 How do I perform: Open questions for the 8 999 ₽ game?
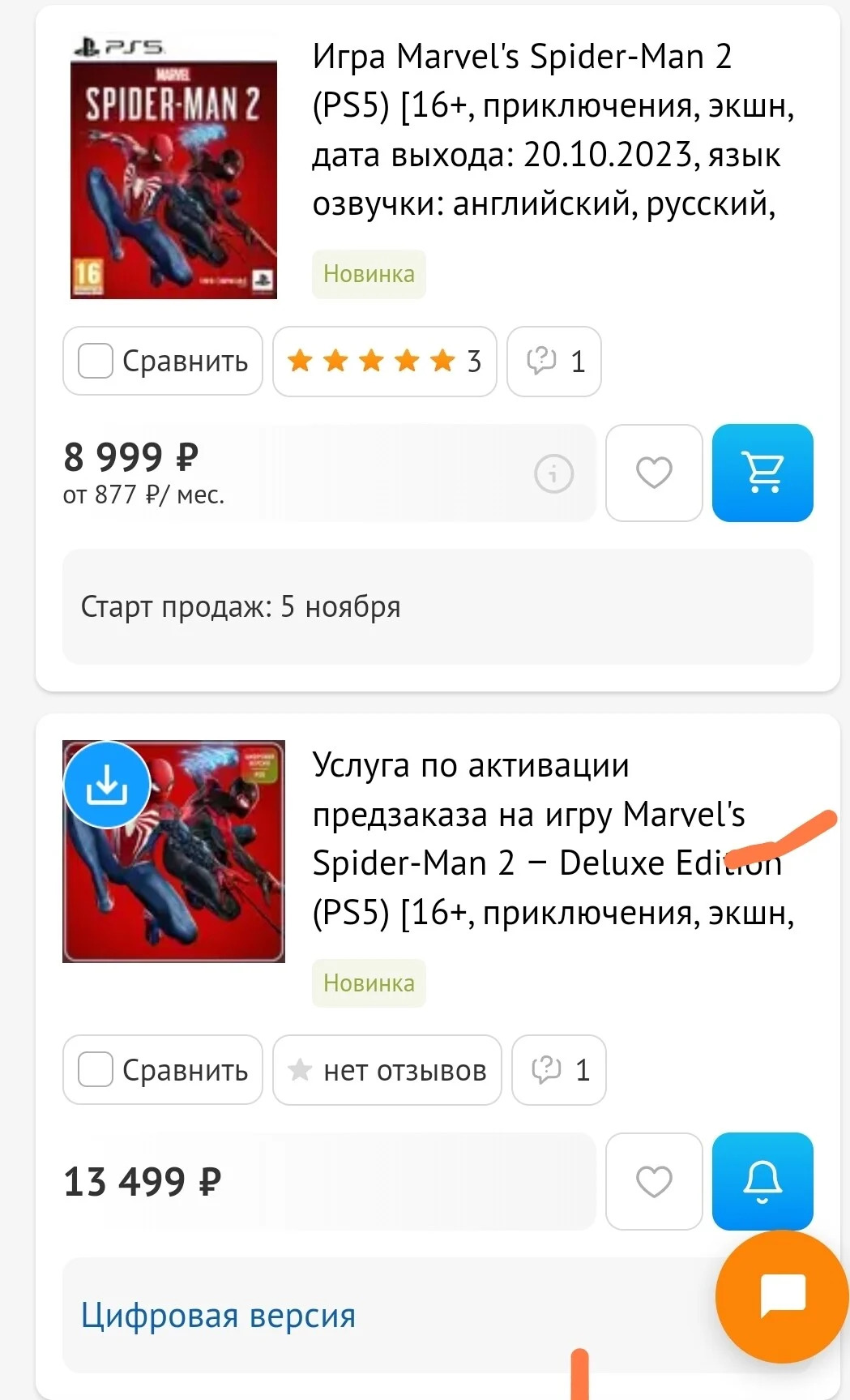coord(554,361)
